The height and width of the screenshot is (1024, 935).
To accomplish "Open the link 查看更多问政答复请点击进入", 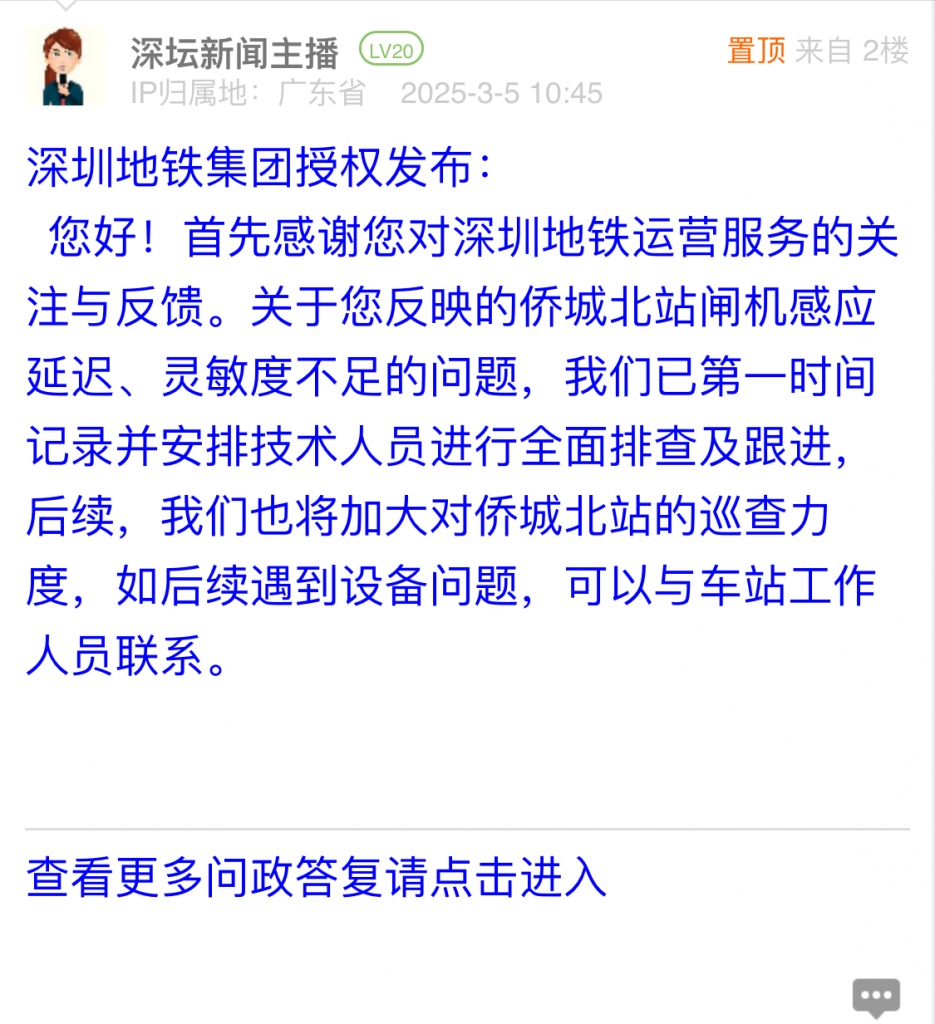I will (316, 878).
